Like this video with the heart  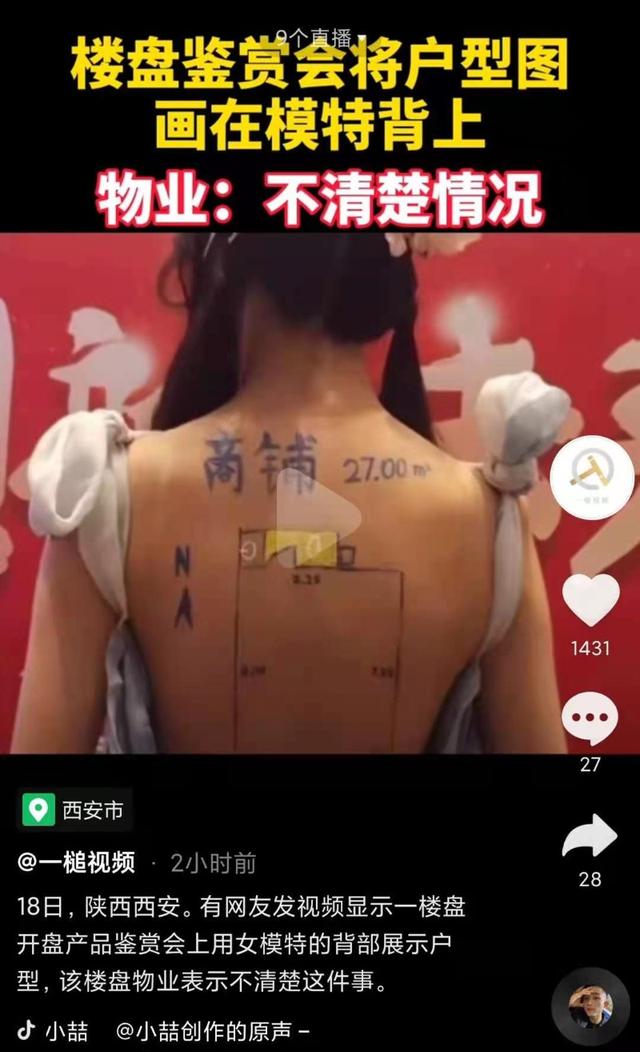click(x=590, y=600)
